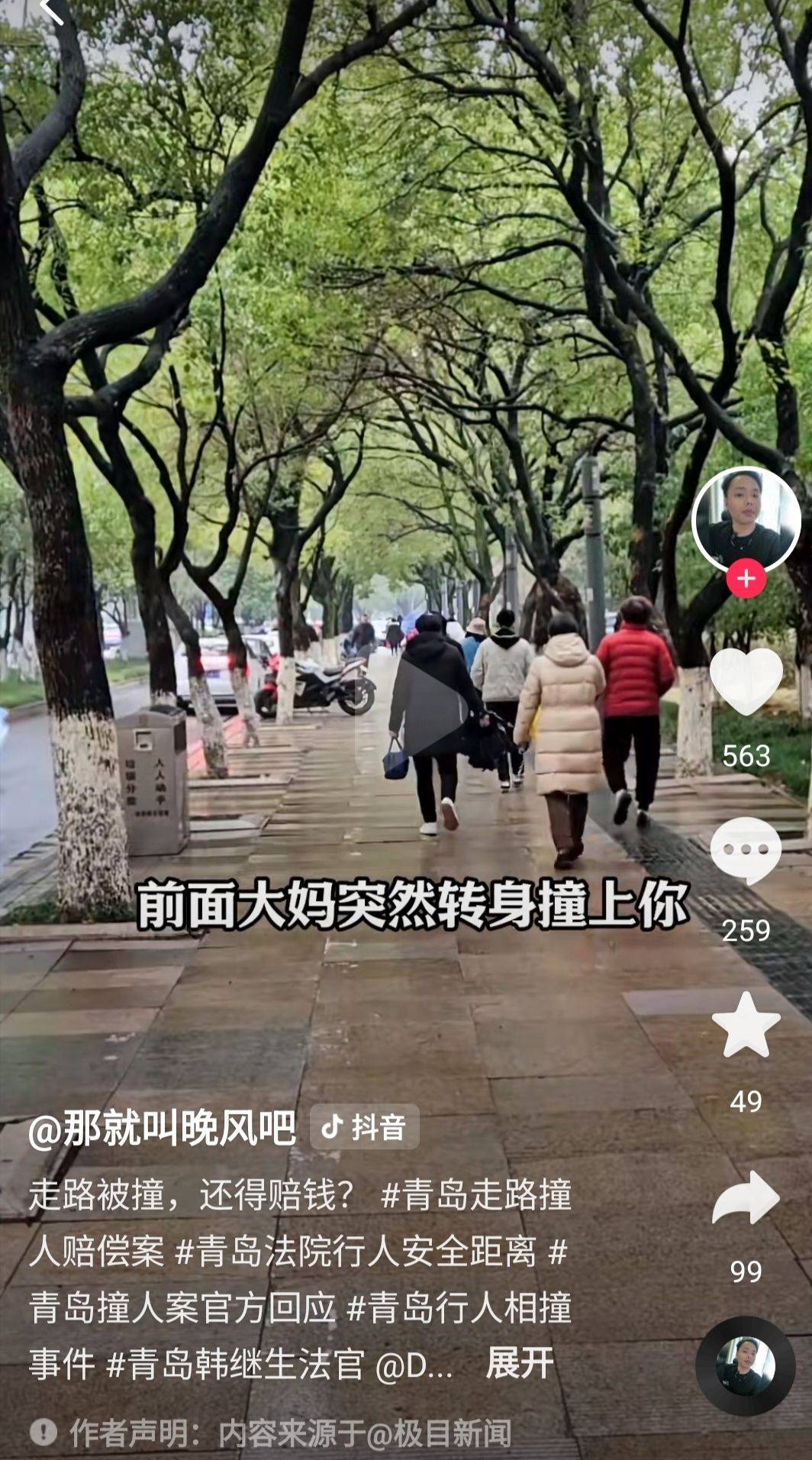Open hashtag #青岛韩继生法官
Screen dimensions: 812x1460
pos(235,1364)
